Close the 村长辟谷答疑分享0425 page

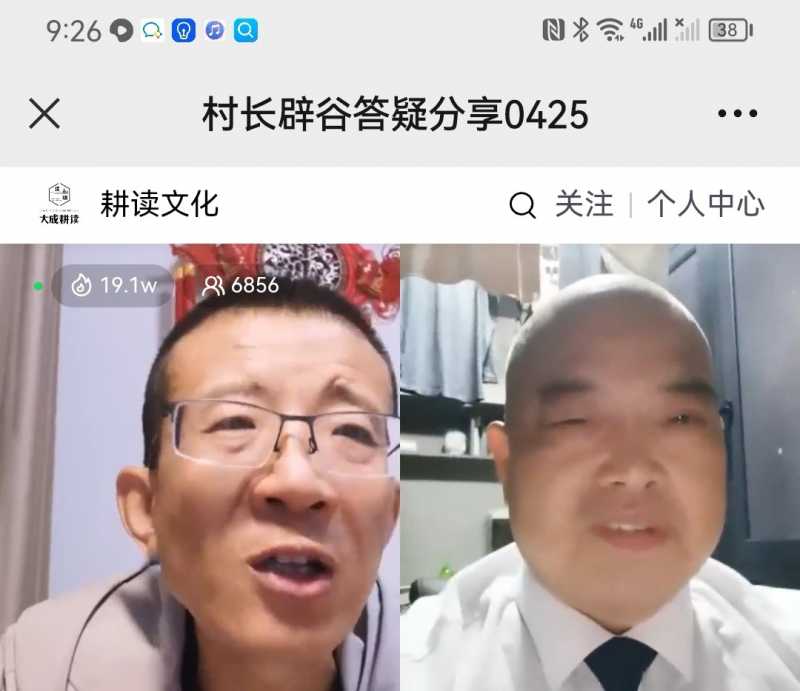tap(44, 114)
